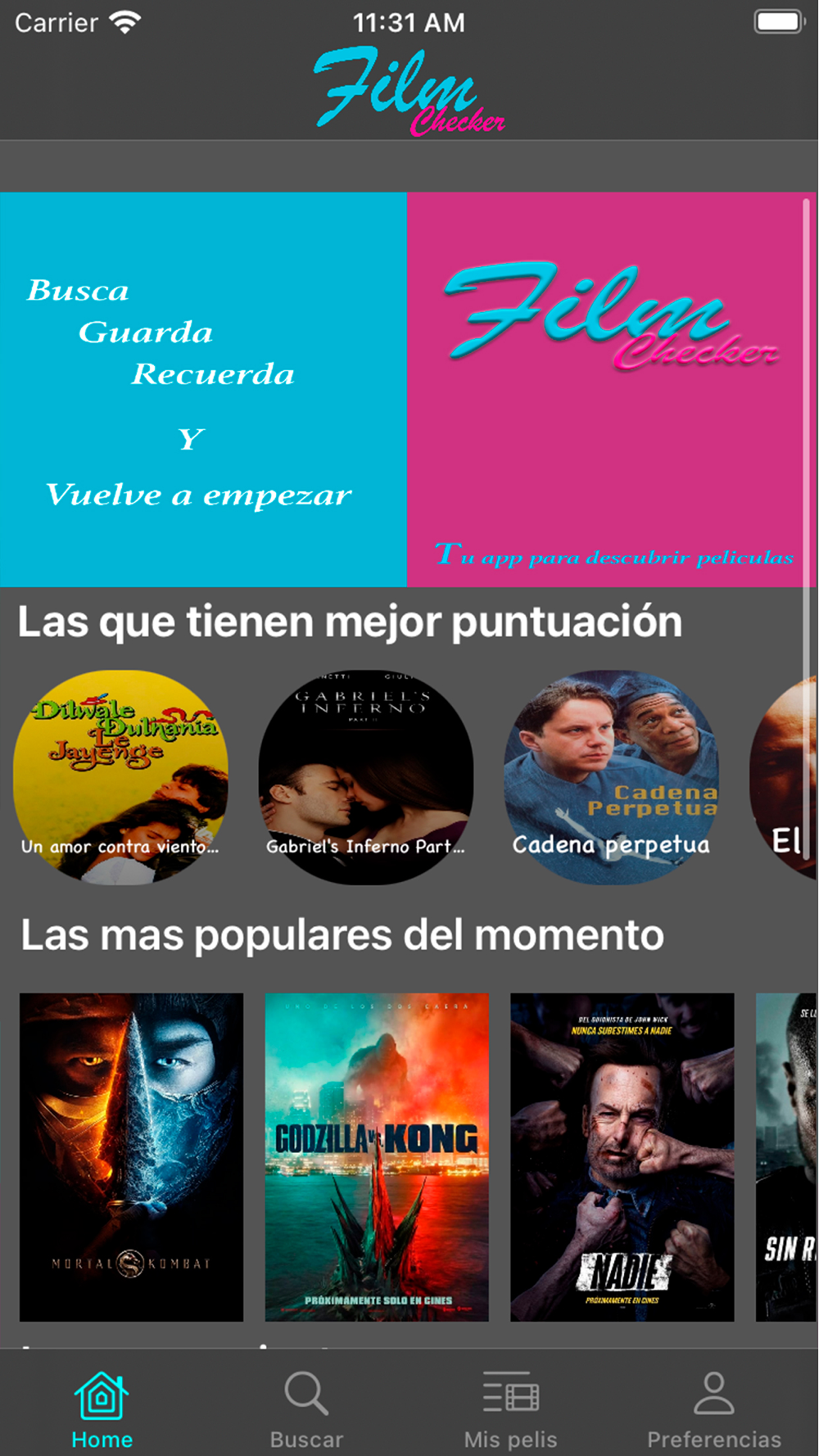Image resolution: width=819 pixels, height=1456 pixels.
Task: Select the Godzilla vs Kong poster
Action: point(377,1156)
